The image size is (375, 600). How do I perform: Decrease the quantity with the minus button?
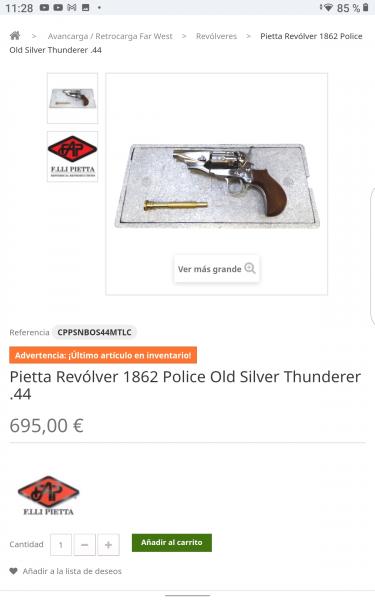click(85, 545)
